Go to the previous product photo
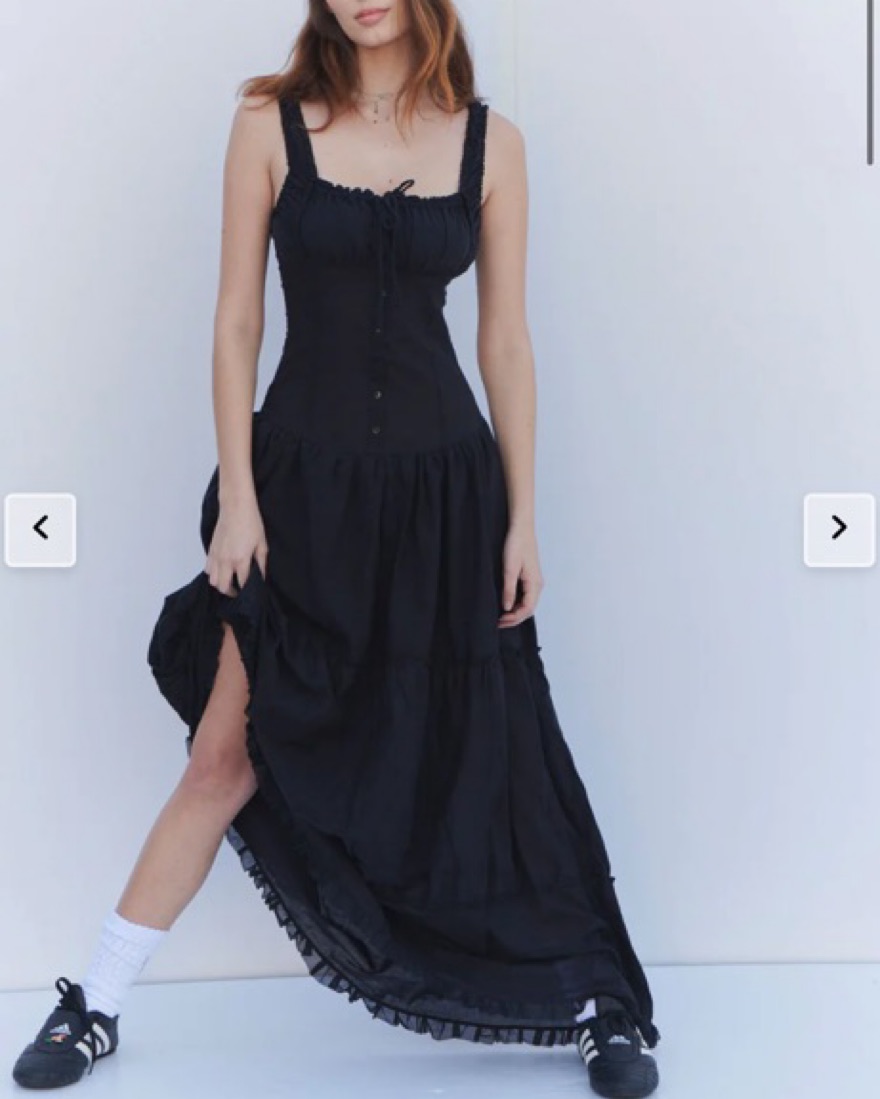 click(40, 529)
